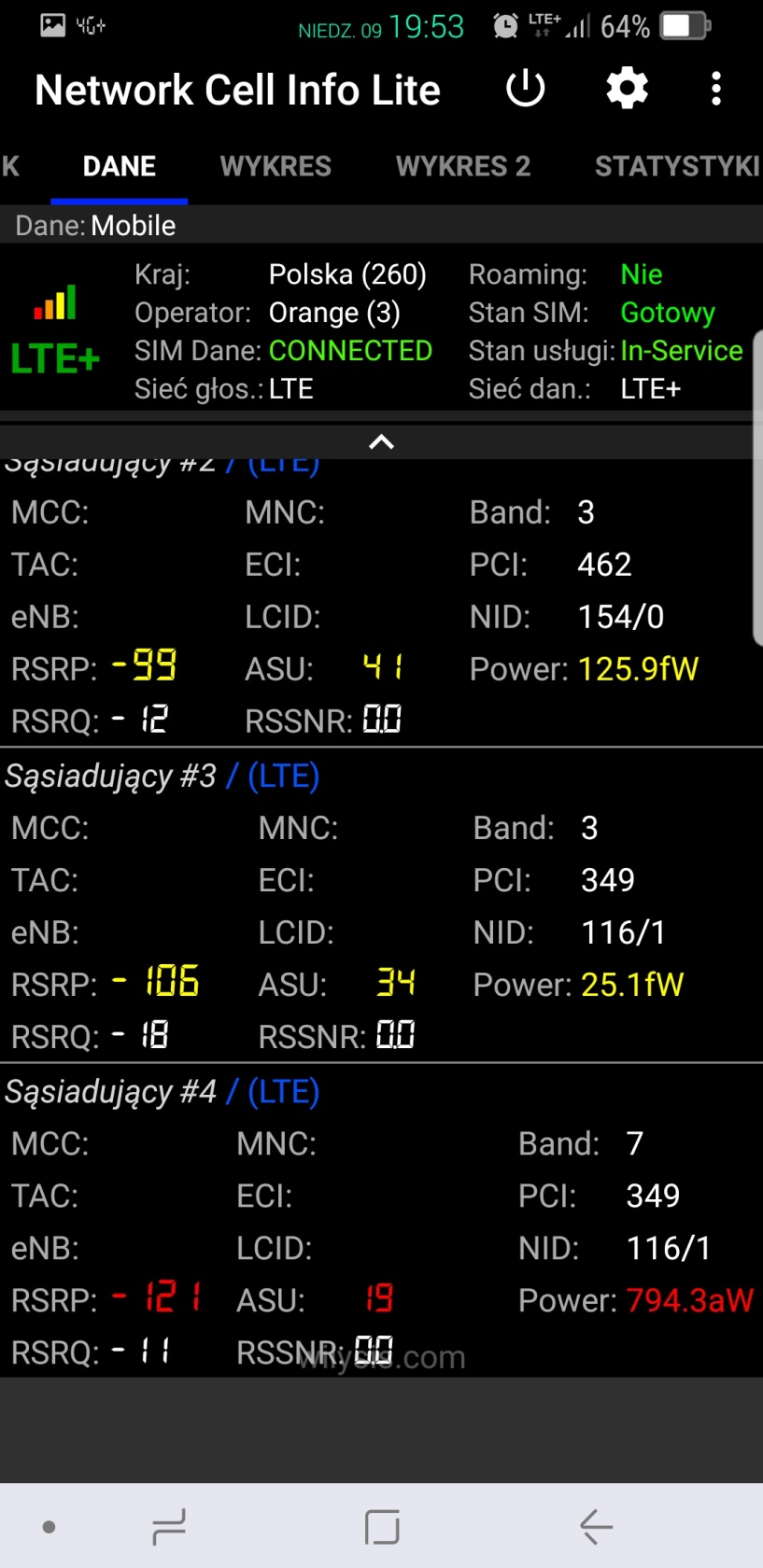Open recent apps from navigation bar

(x=169, y=1527)
